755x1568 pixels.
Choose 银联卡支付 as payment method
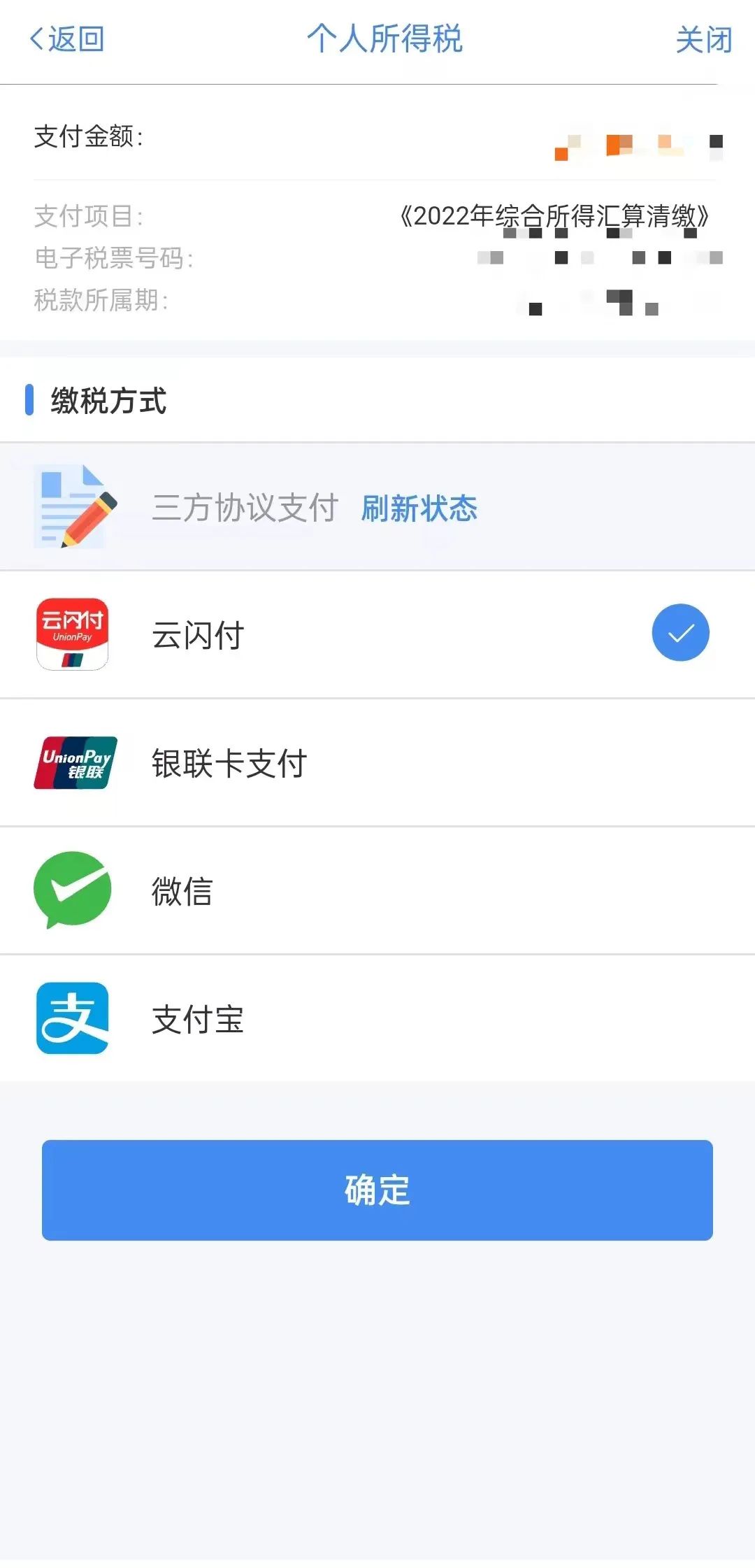tap(377, 762)
